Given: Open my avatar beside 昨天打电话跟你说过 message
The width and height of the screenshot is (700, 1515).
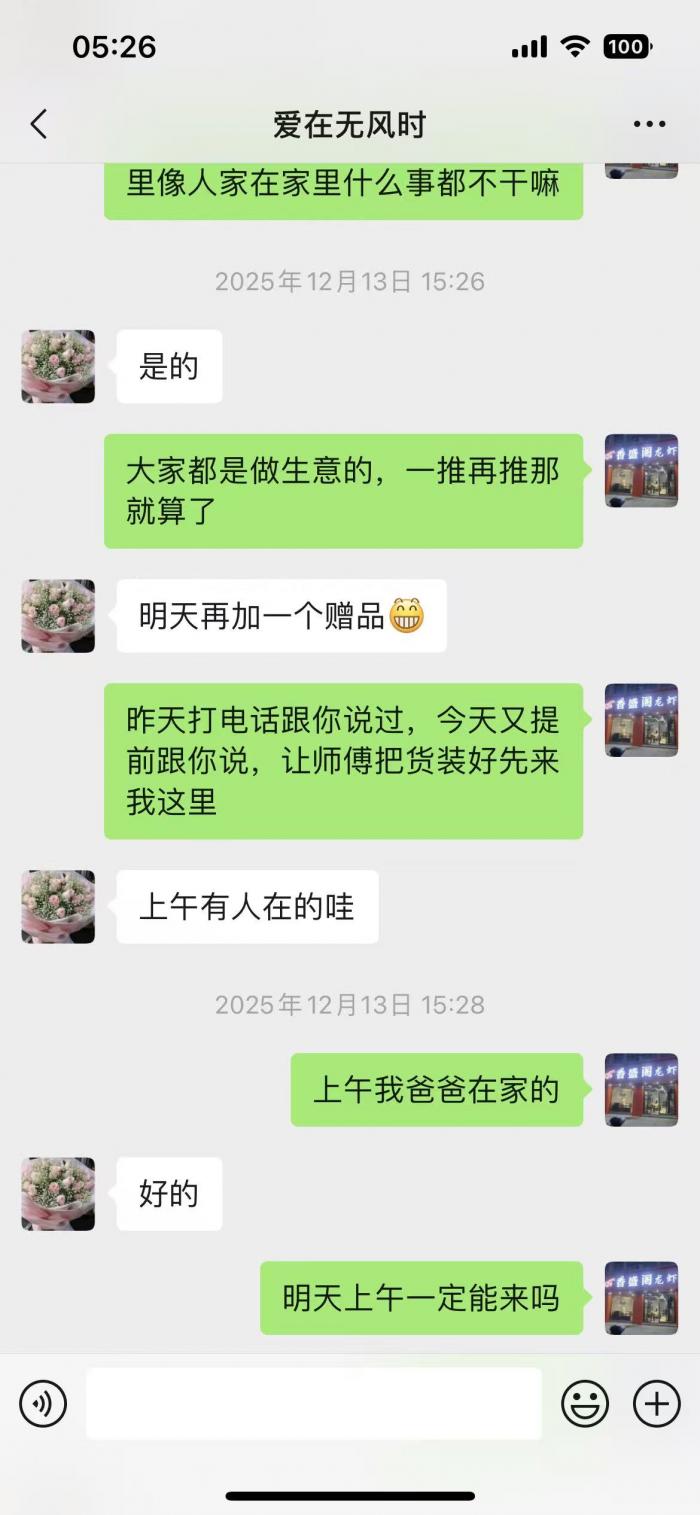Looking at the screenshot, I should [641, 720].
